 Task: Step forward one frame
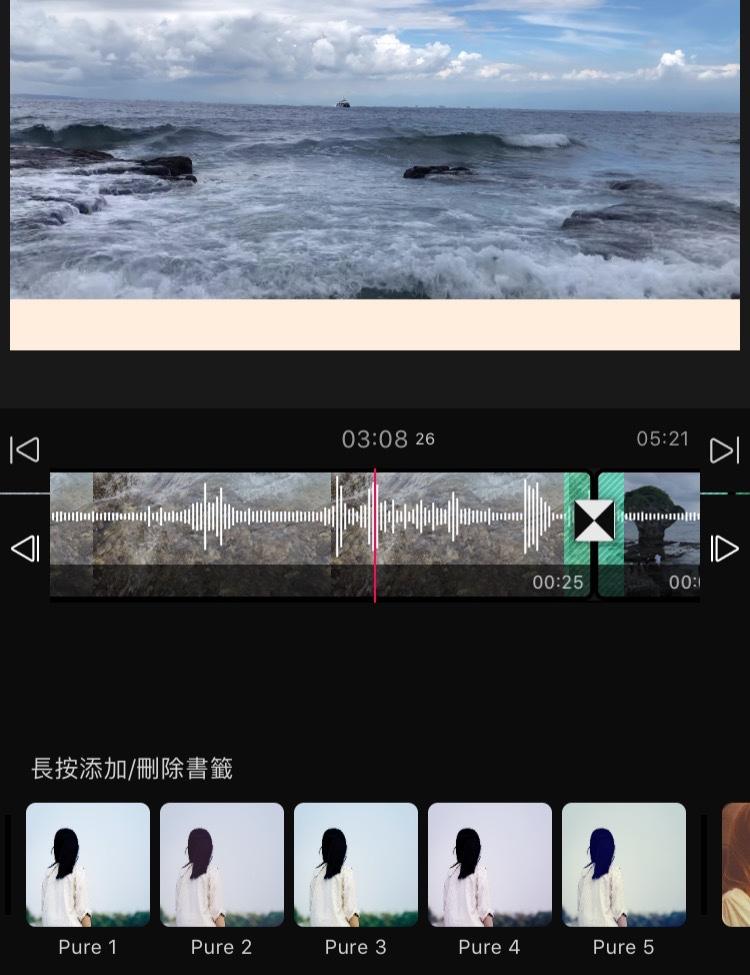click(x=724, y=548)
